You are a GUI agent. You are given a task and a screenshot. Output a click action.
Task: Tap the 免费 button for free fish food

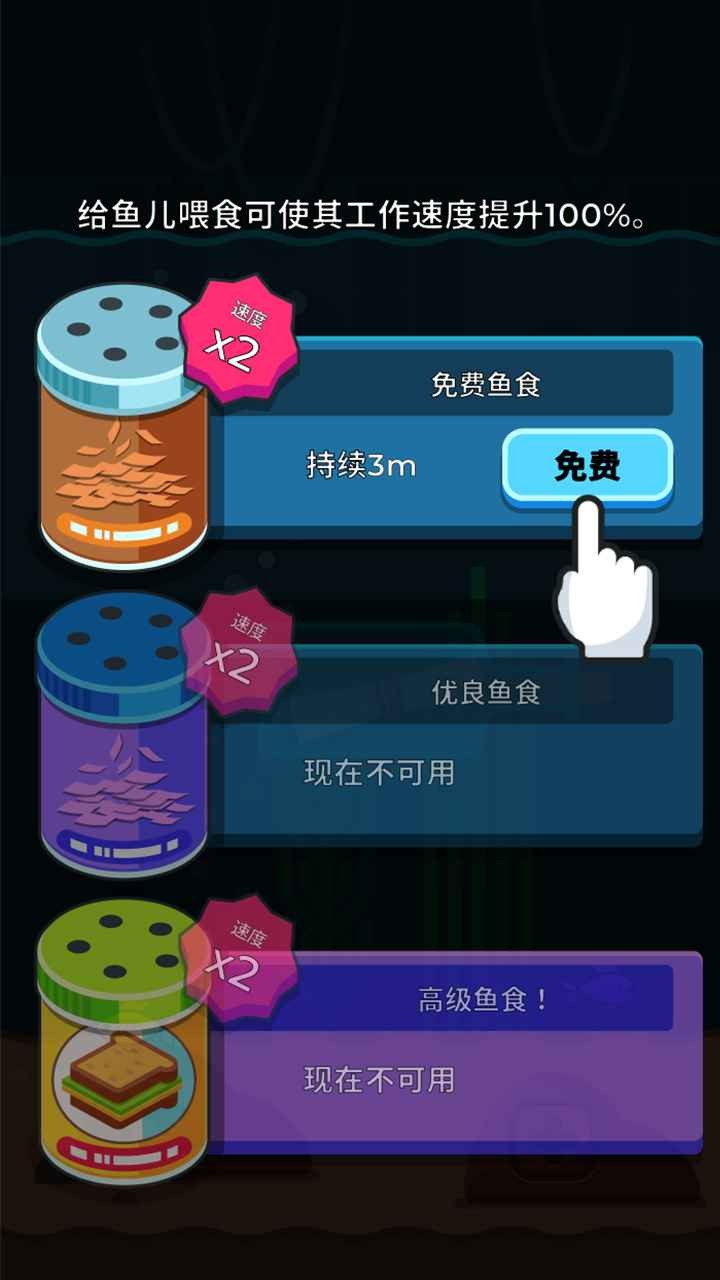pos(586,466)
